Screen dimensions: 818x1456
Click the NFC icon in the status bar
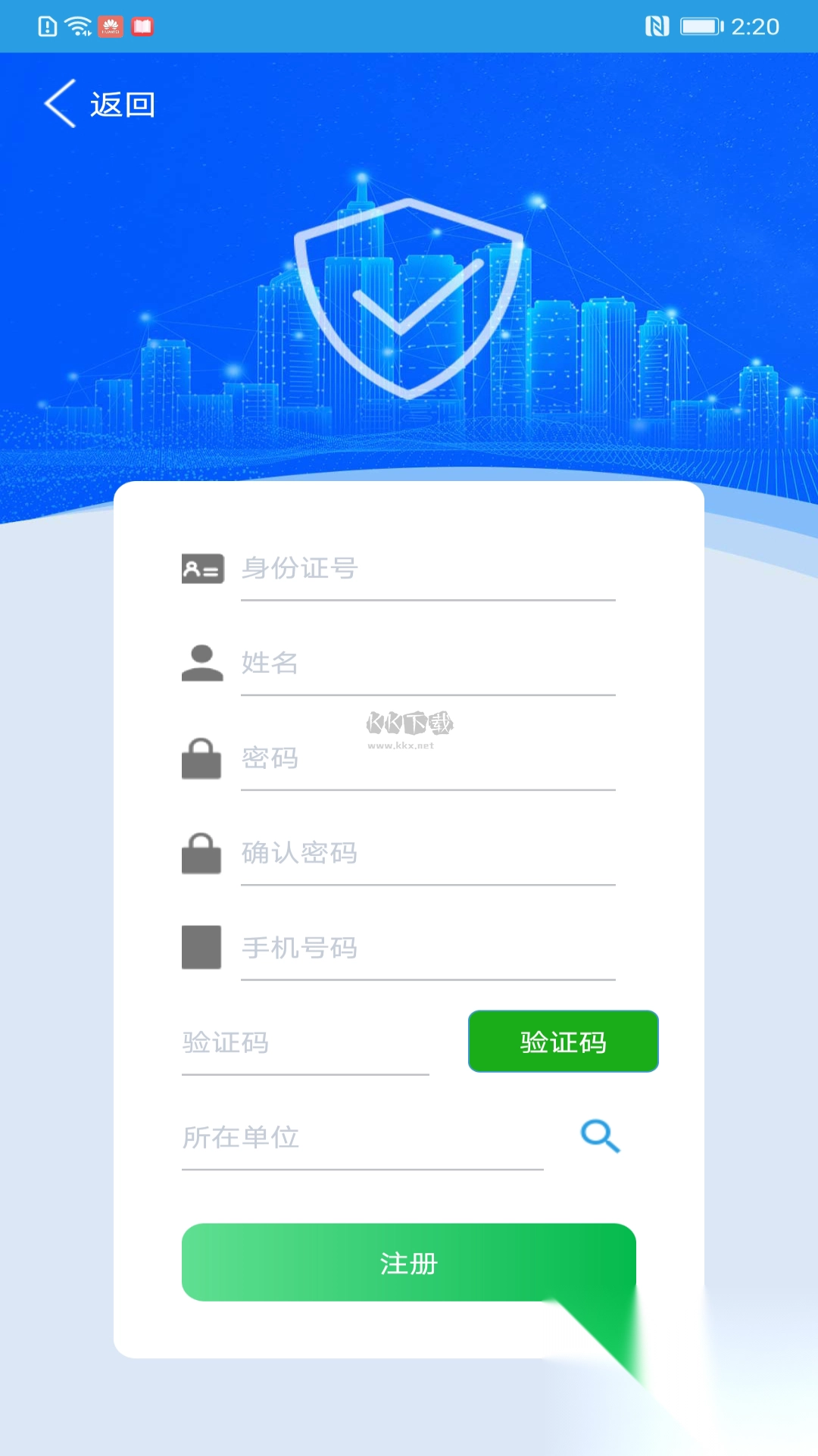tap(658, 25)
